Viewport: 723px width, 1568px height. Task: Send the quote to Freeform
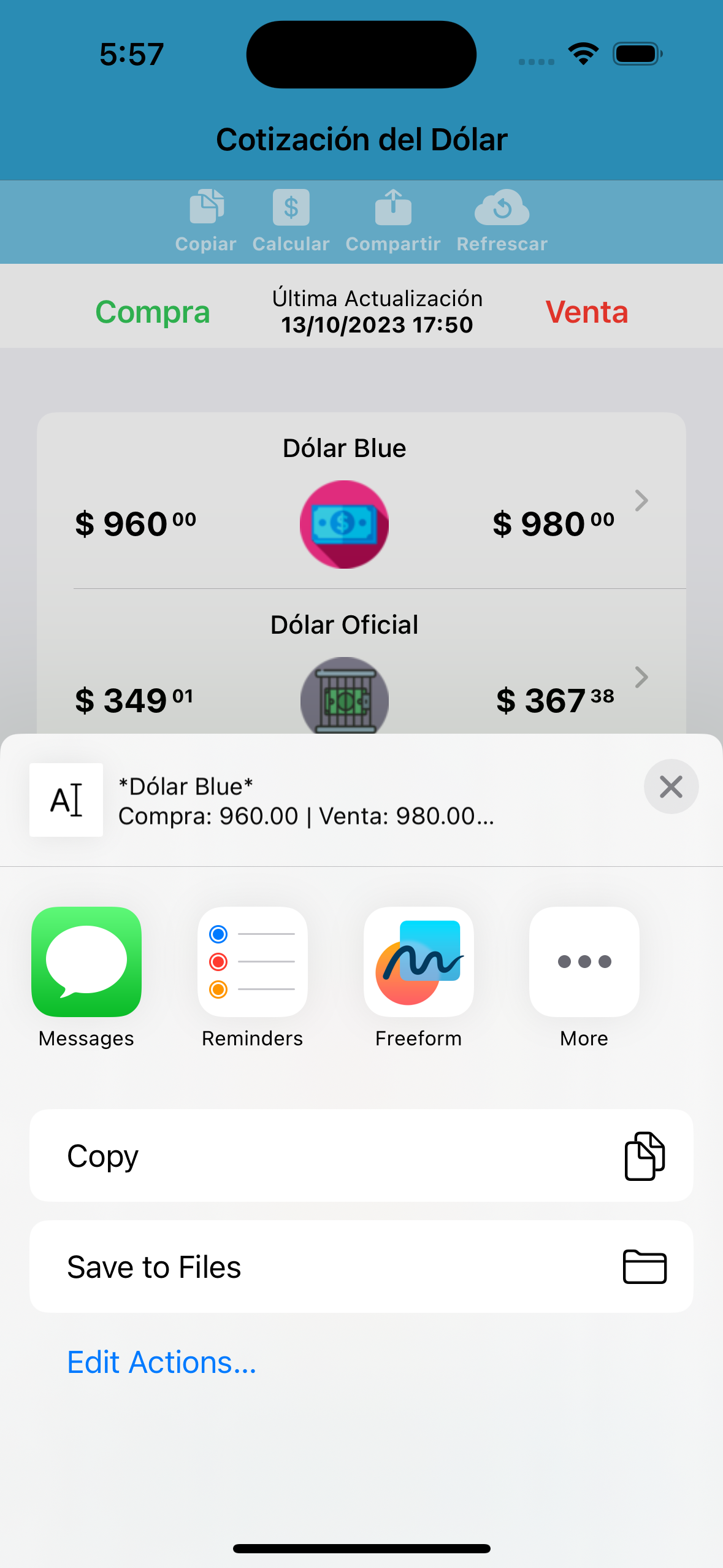419,961
